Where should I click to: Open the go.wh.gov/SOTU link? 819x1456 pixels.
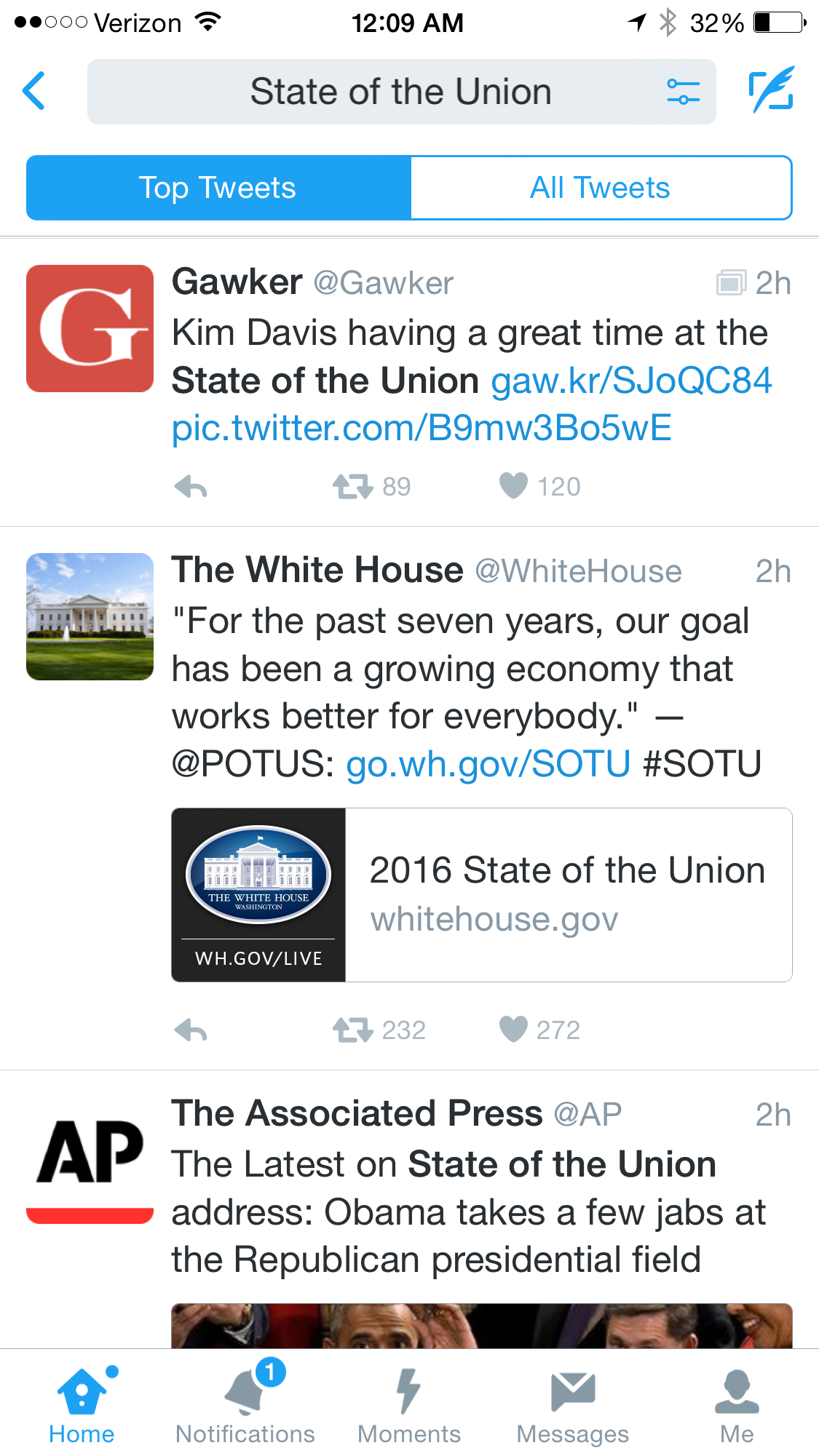click(x=488, y=764)
